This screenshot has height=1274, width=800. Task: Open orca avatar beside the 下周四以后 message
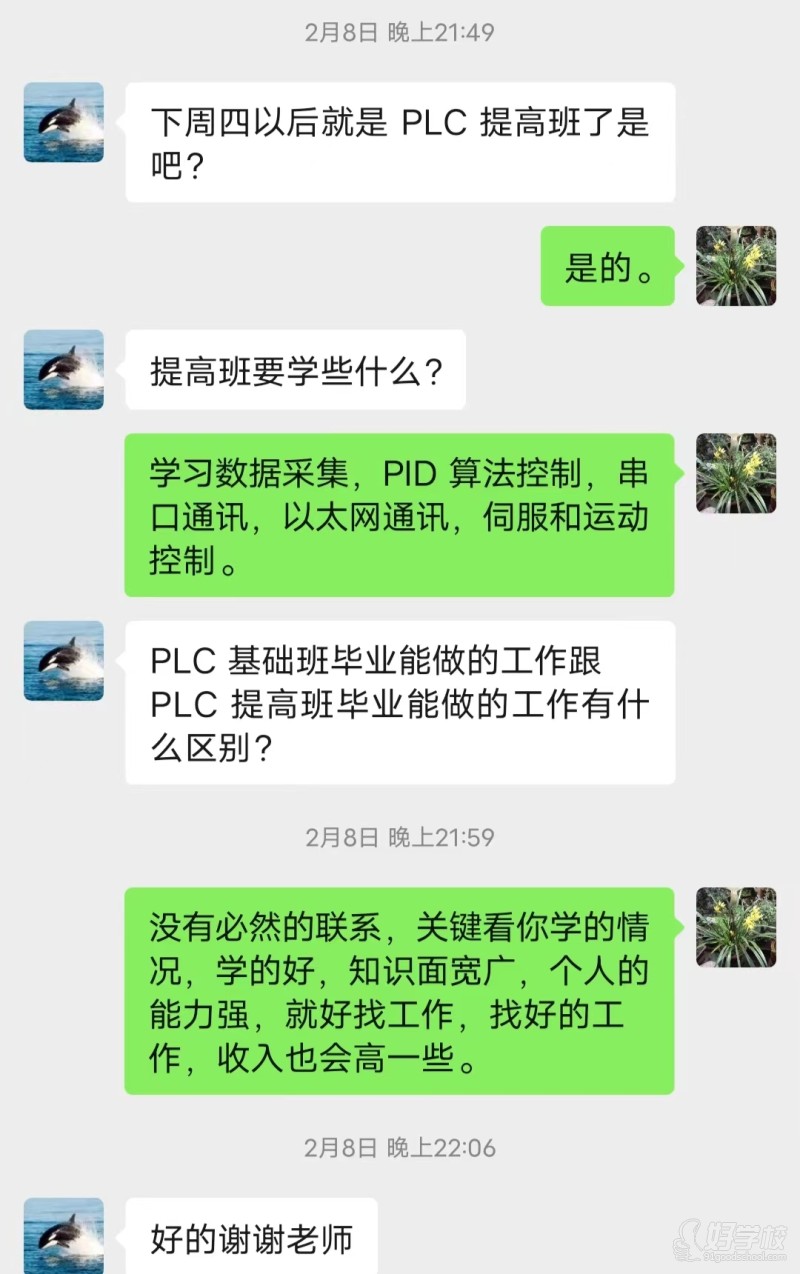pos(64,122)
